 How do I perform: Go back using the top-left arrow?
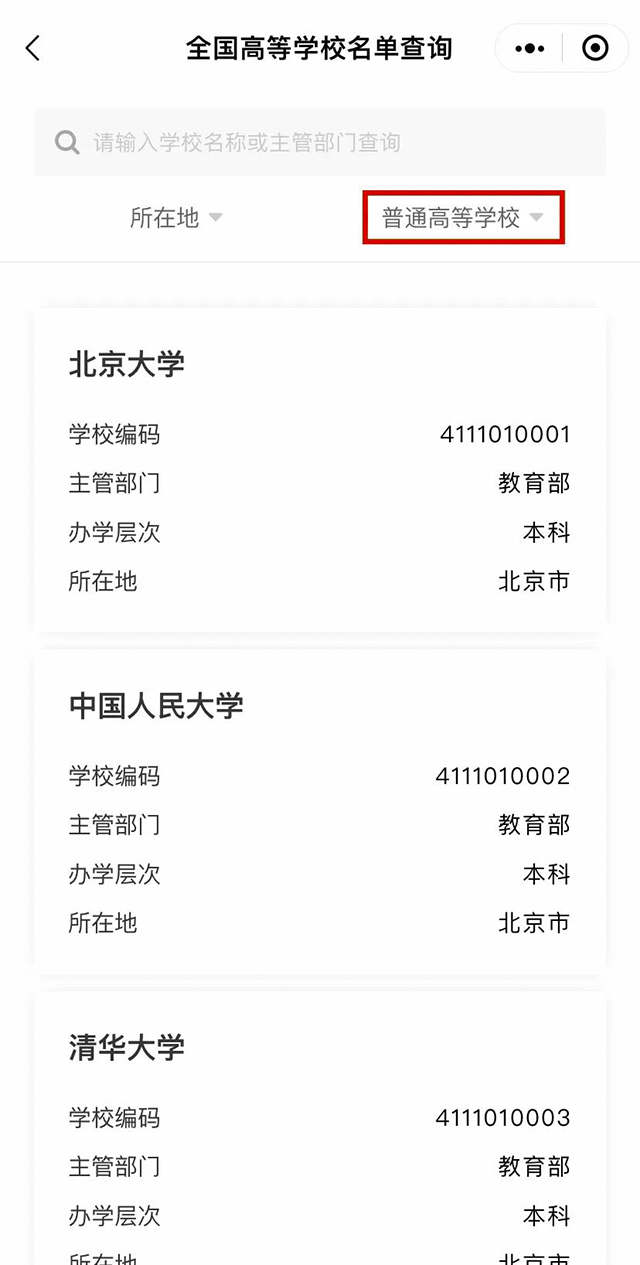pos(33,48)
